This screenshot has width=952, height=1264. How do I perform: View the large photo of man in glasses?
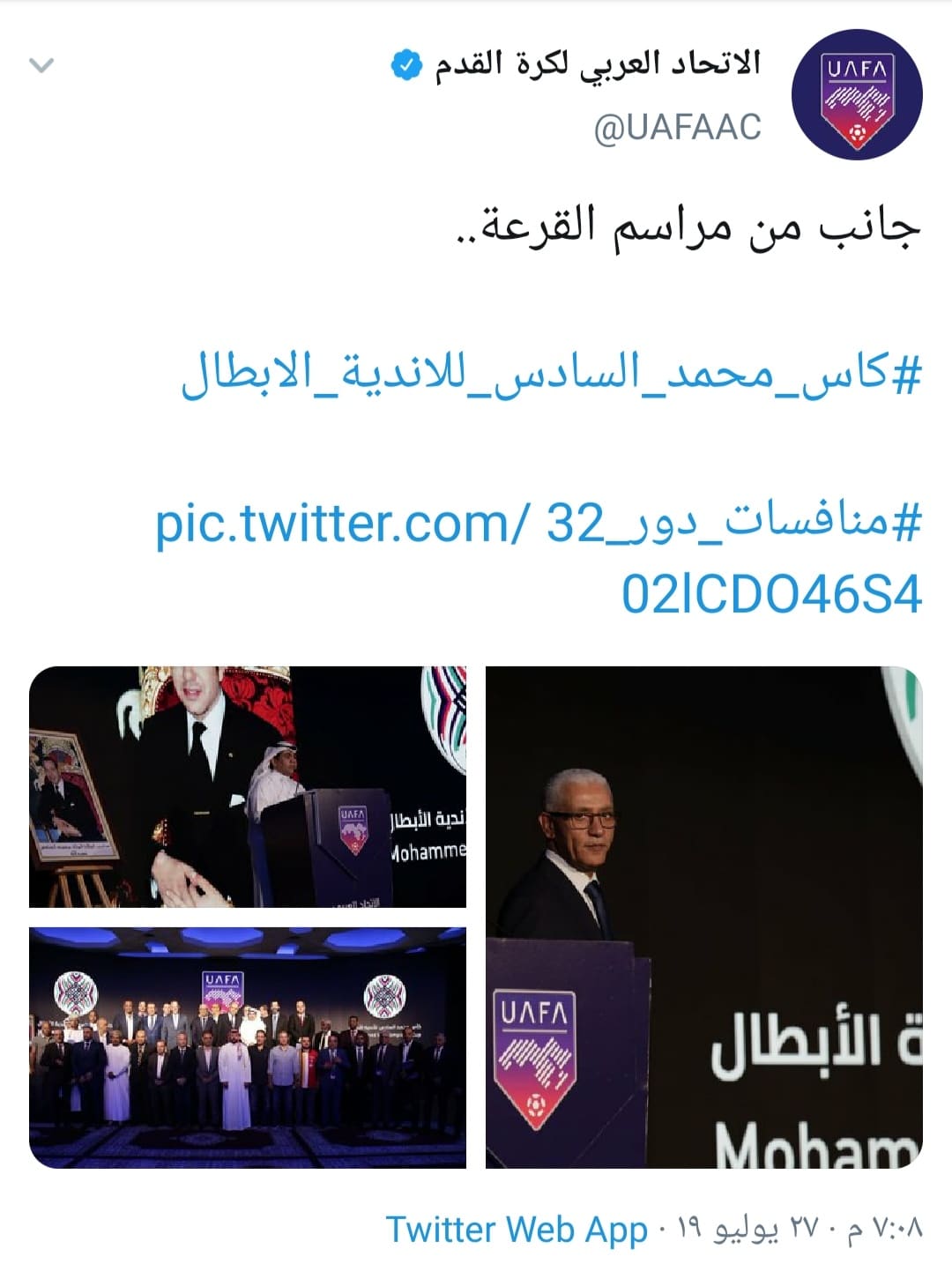click(x=703, y=917)
